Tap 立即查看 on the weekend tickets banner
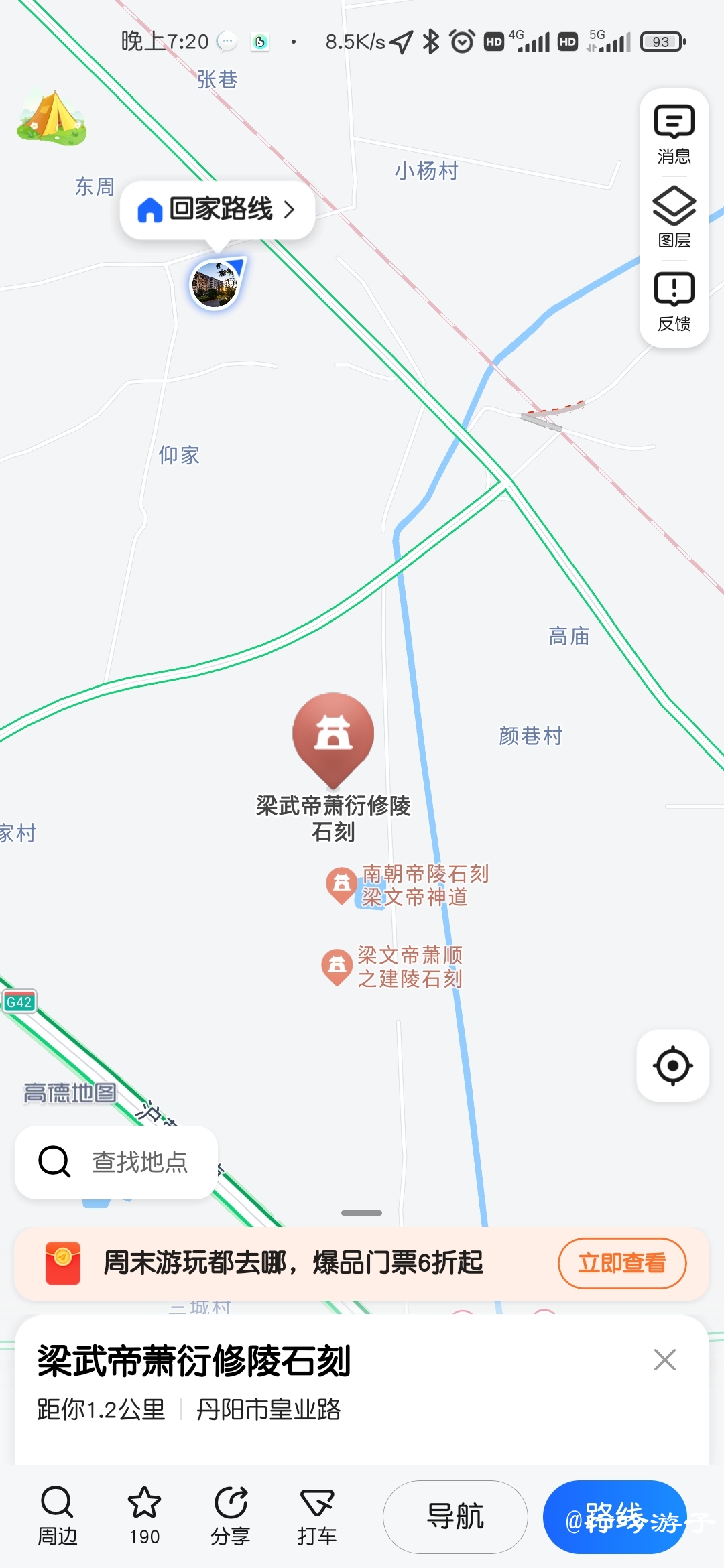This screenshot has height=1568, width=724. 622,1263
